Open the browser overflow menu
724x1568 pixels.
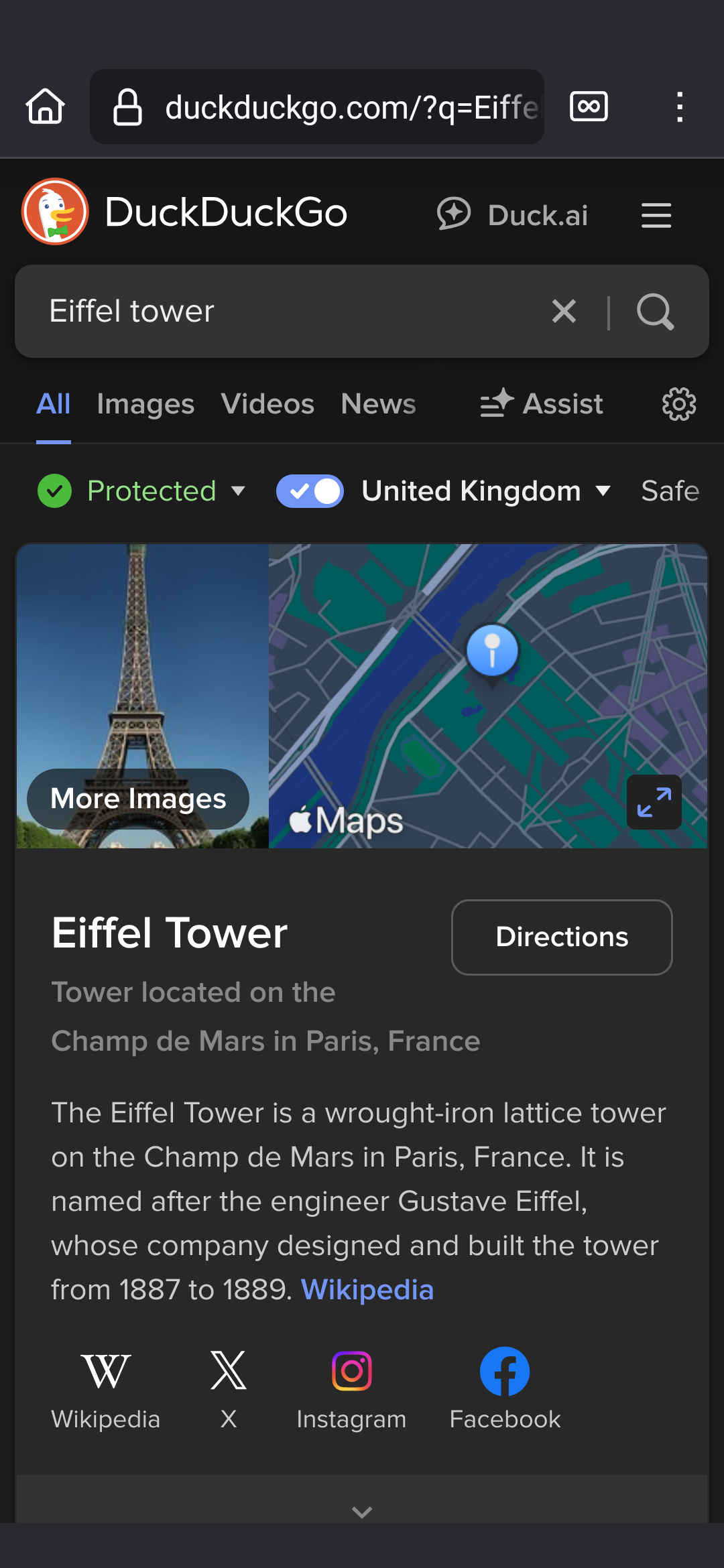coord(680,107)
